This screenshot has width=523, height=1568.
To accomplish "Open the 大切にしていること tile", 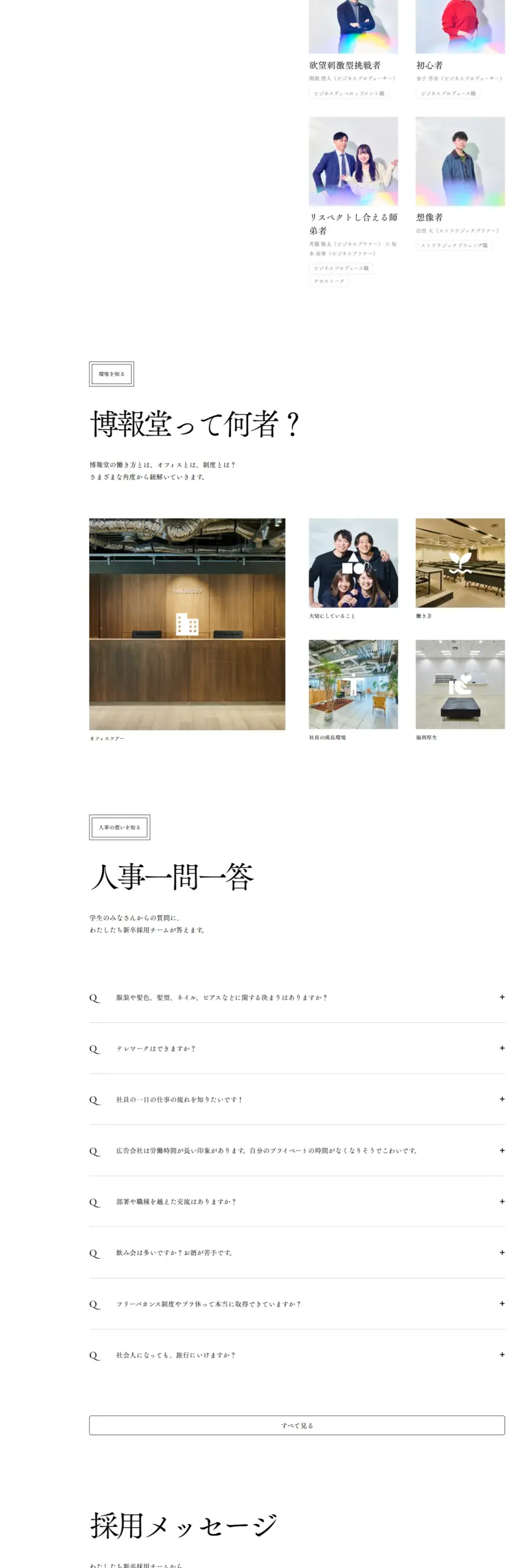I will pos(353,563).
